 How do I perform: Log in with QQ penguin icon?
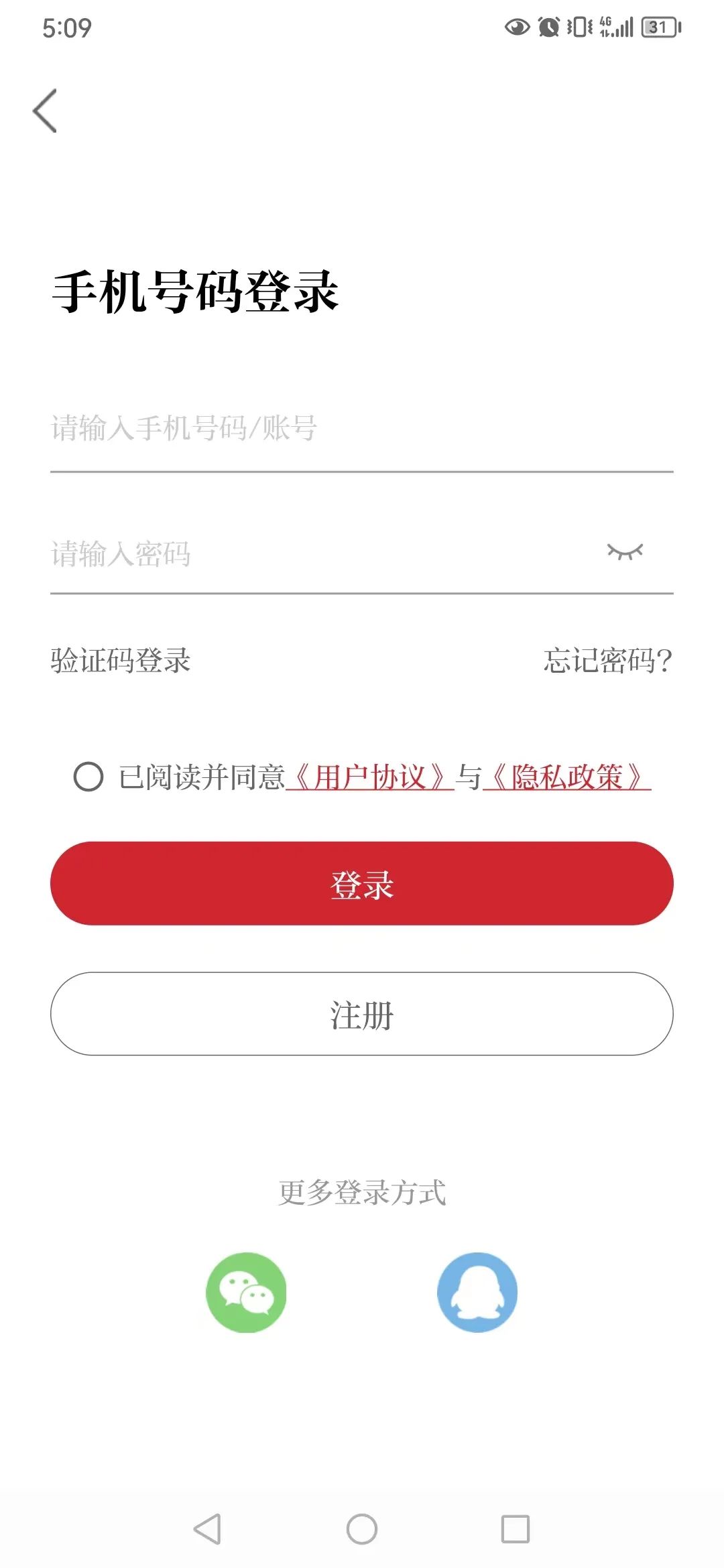point(477,1293)
